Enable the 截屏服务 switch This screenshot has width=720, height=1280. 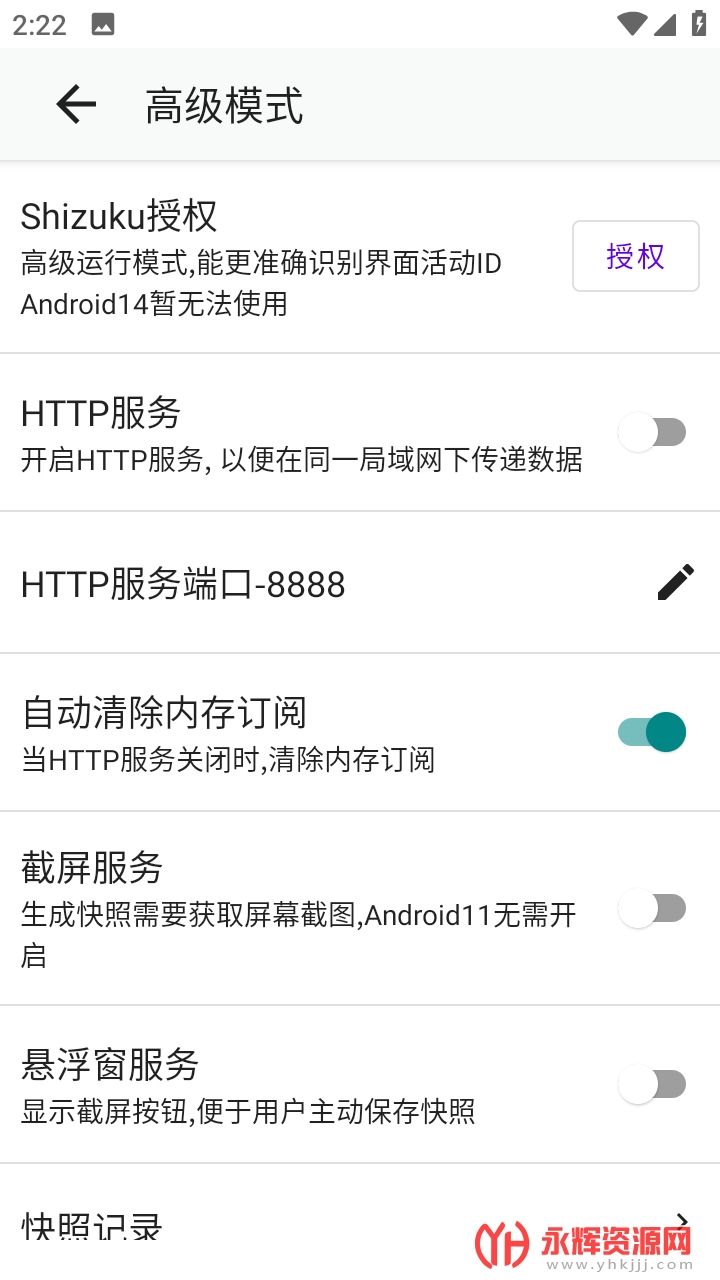point(652,908)
